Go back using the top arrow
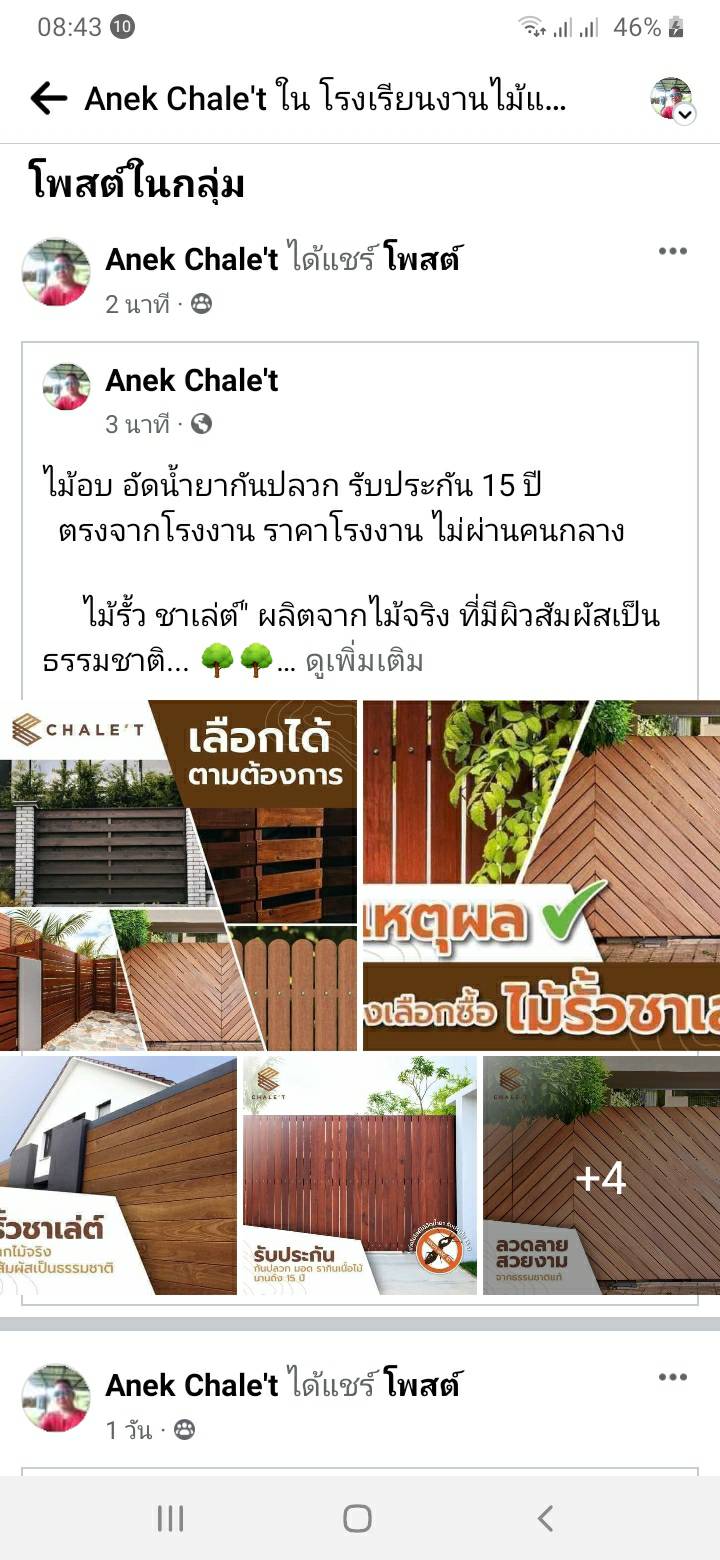This screenshot has height=1560, width=720. pos(47,98)
